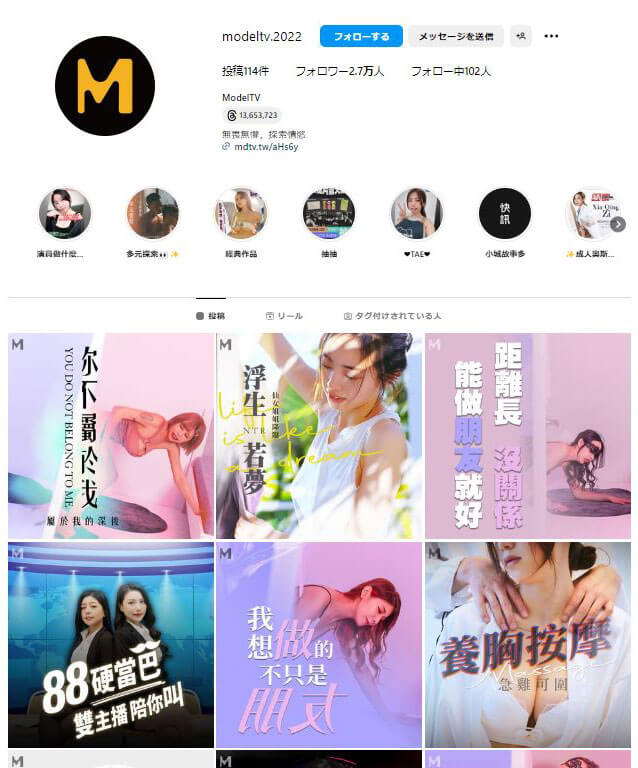Open the 養胸按摩 post
Screen dimensions: 638x768
click(x=527, y=645)
